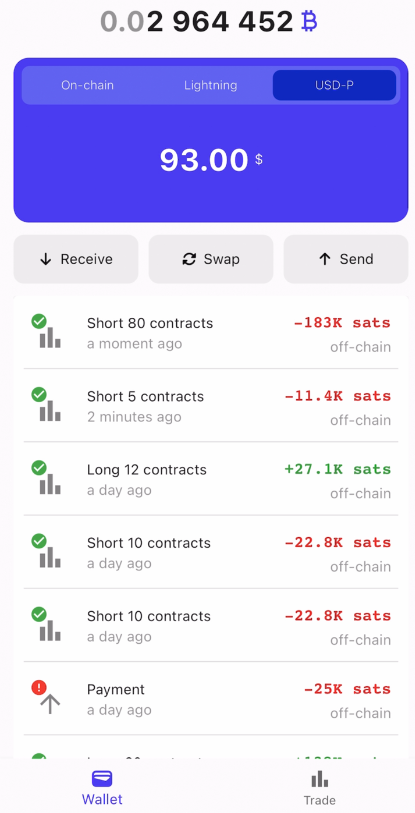Image resolution: width=415 pixels, height=813 pixels.
Task: View the Long 12 contracts transaction
Action: pos(211,479)
